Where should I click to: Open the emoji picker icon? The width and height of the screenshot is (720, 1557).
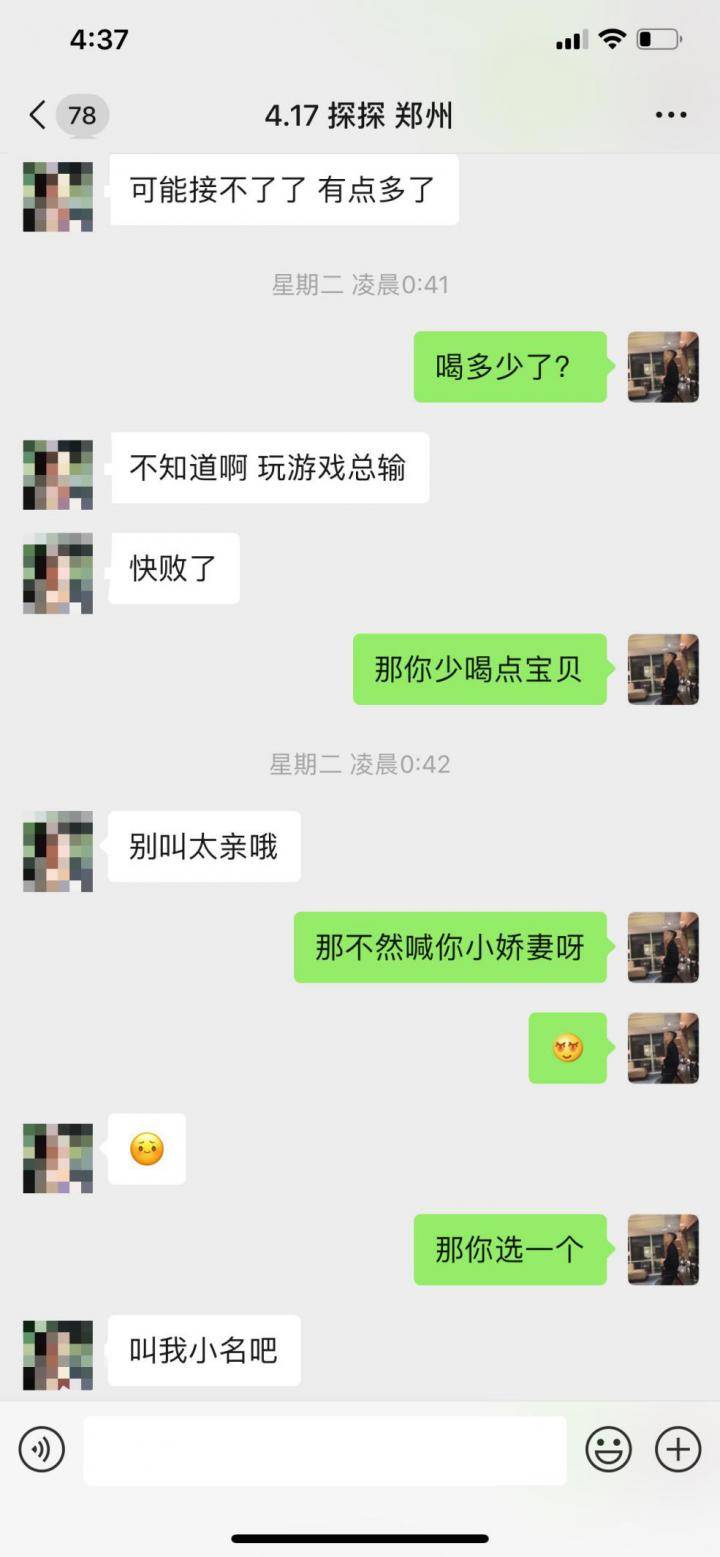[x=608, y=1449]
